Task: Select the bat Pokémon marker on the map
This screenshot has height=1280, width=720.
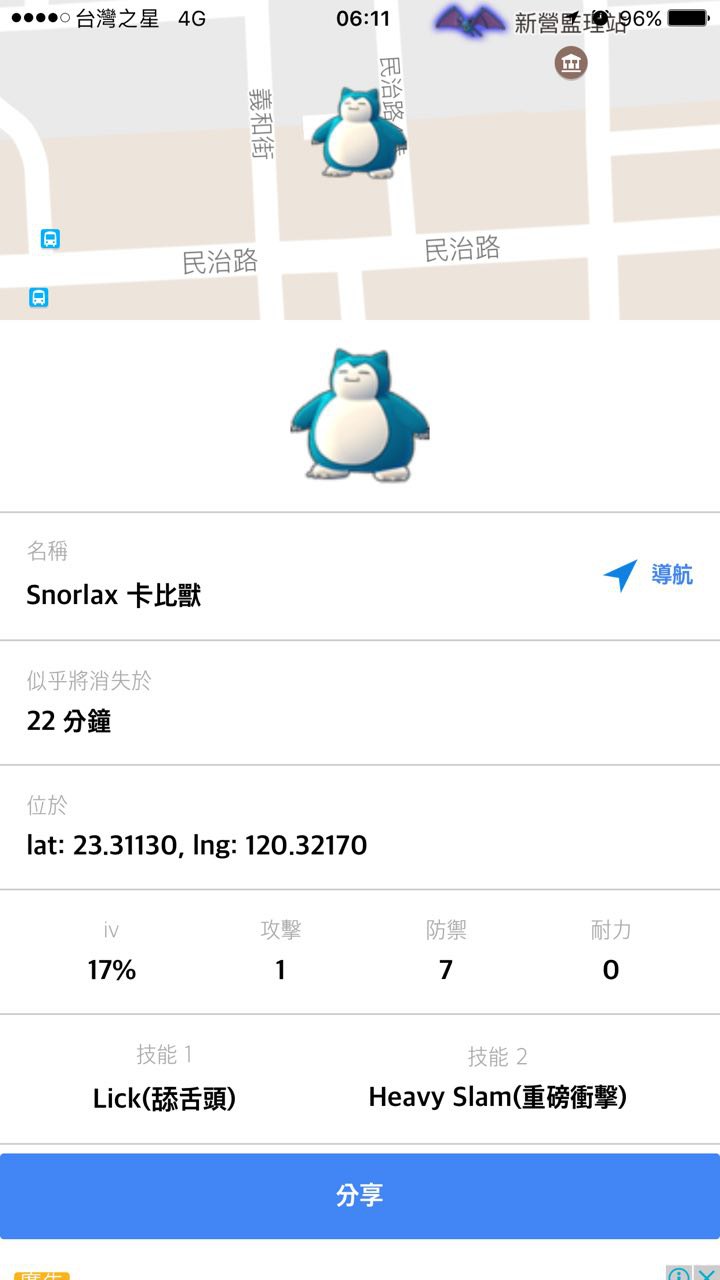Action: click(x=470, y=20)
